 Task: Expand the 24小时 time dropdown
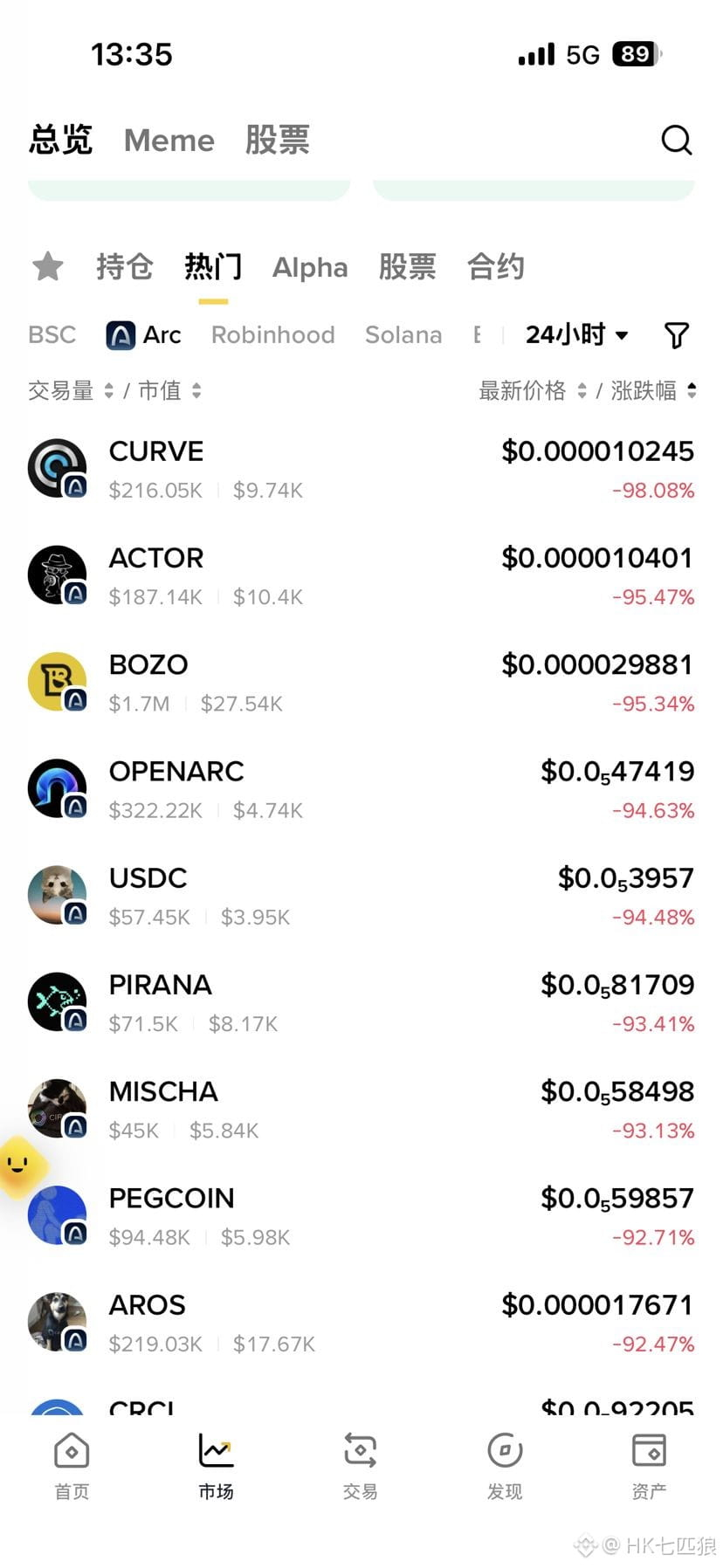(x=576, y=334)
